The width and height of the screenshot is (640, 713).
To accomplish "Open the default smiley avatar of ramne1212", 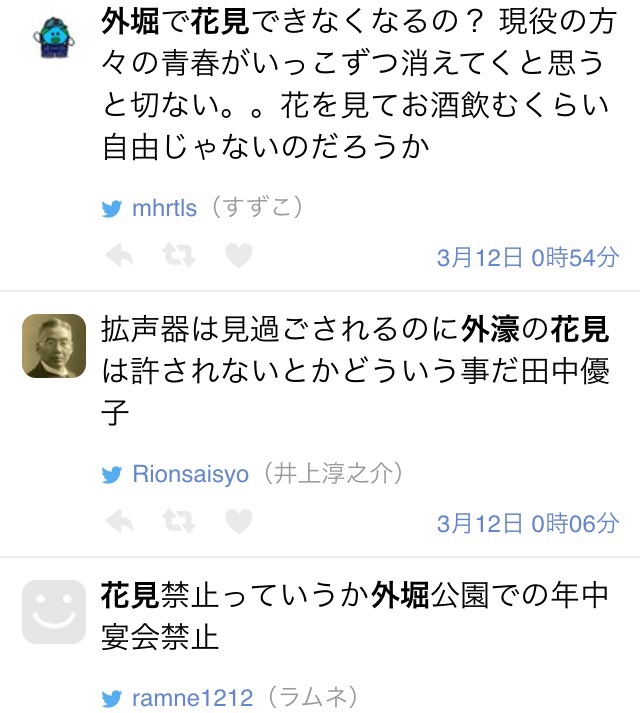I will point(54,611).
